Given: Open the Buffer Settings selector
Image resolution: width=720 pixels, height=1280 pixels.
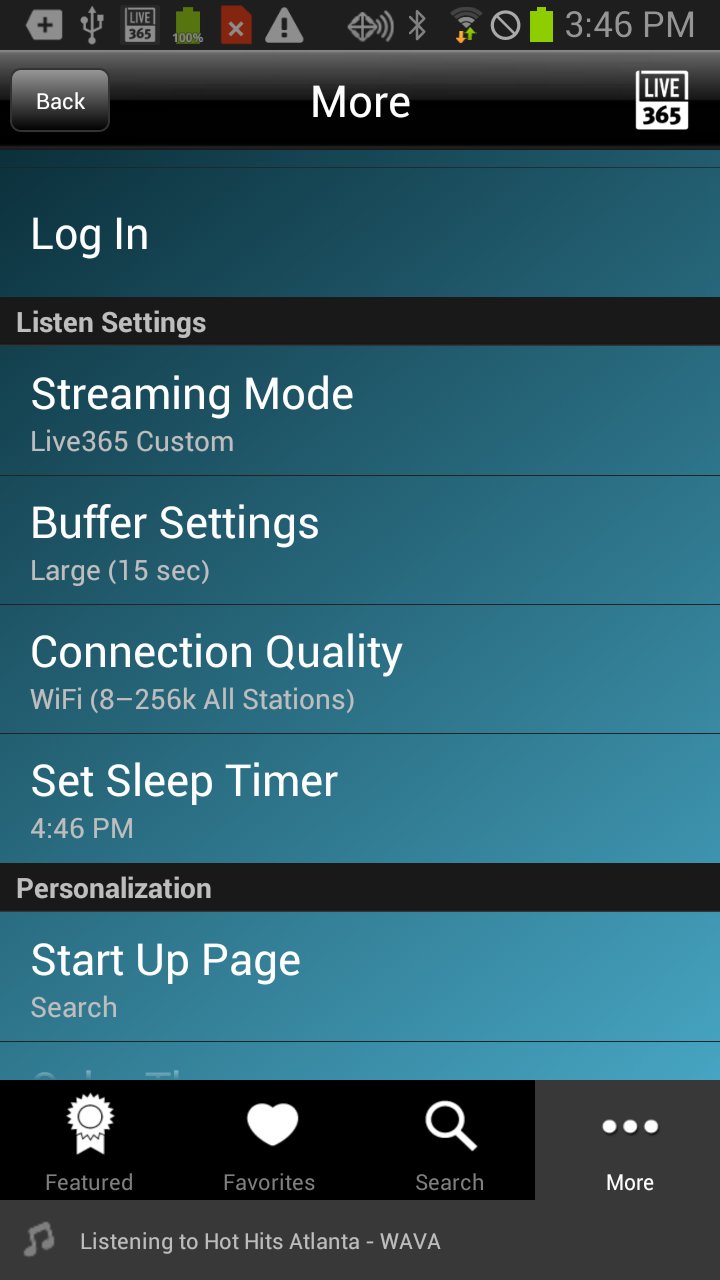Looking at the screenshot, I should coord(360,540).
